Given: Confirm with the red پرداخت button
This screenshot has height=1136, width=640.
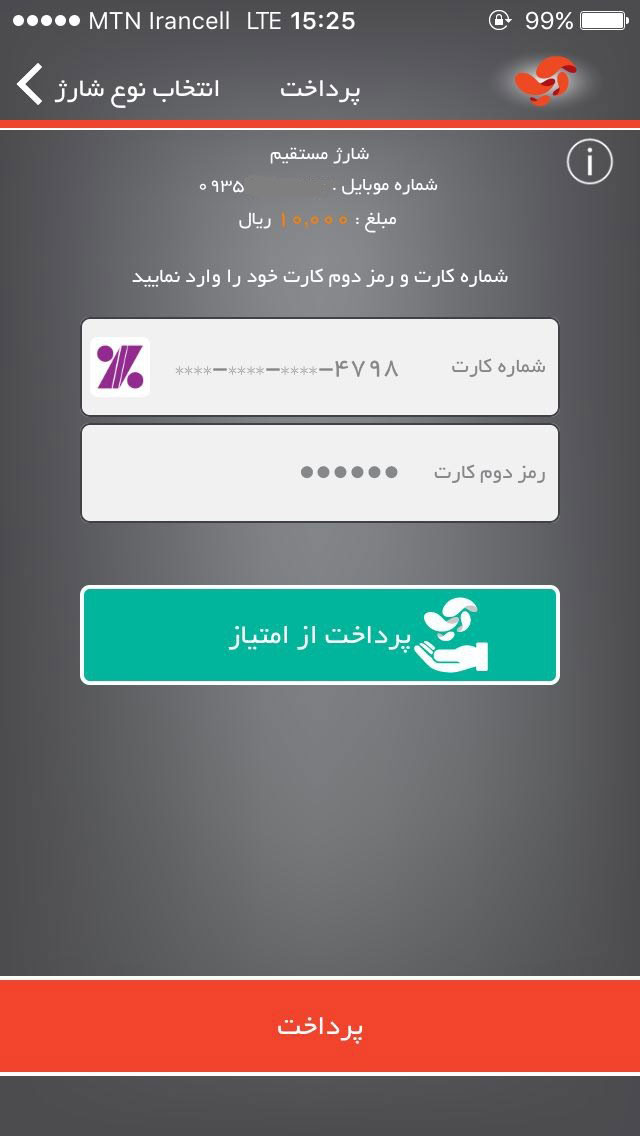Looking at the screenshot, I should pos(320,1026).
